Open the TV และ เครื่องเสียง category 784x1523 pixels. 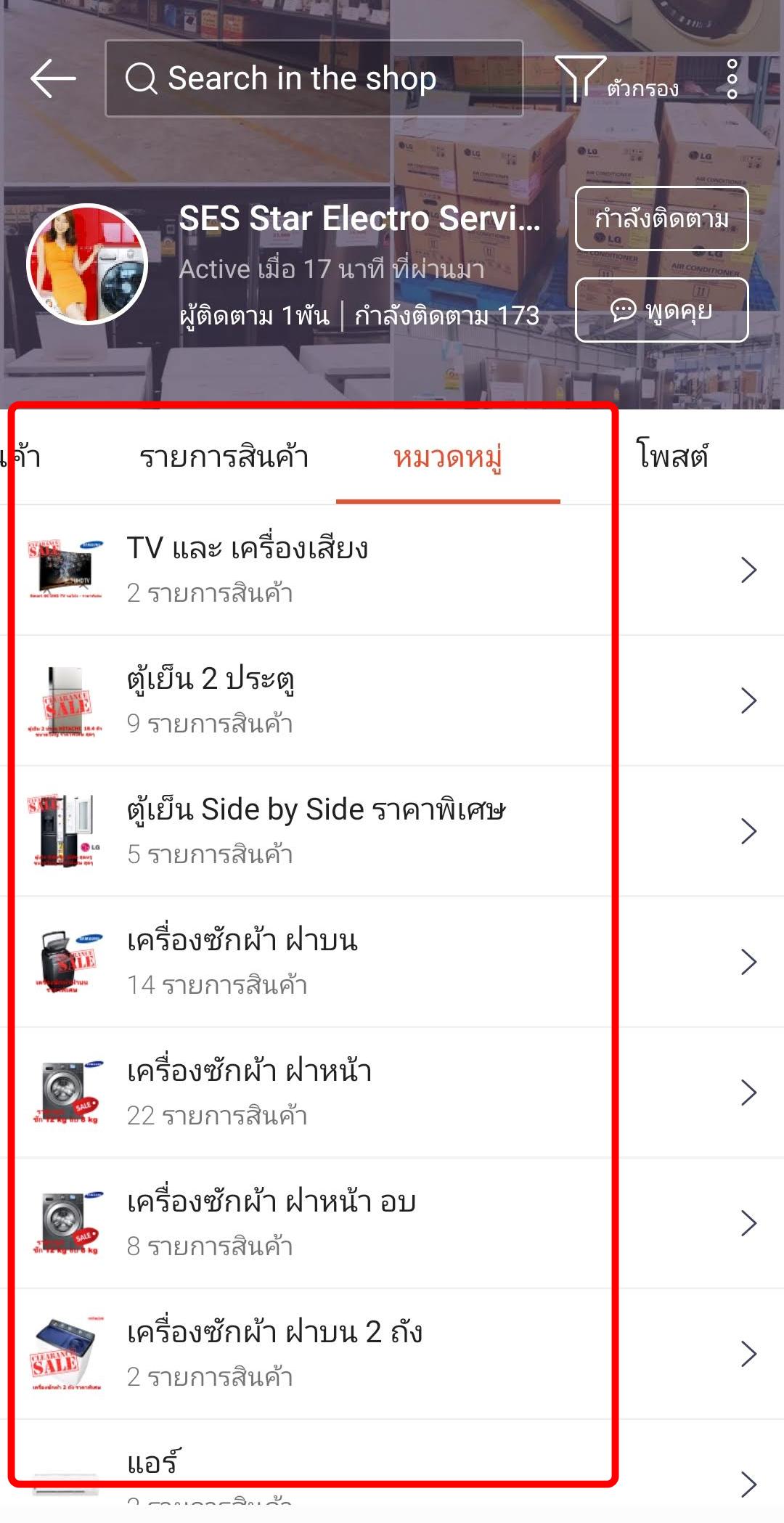pyautogui.click(x=392, y=570)
